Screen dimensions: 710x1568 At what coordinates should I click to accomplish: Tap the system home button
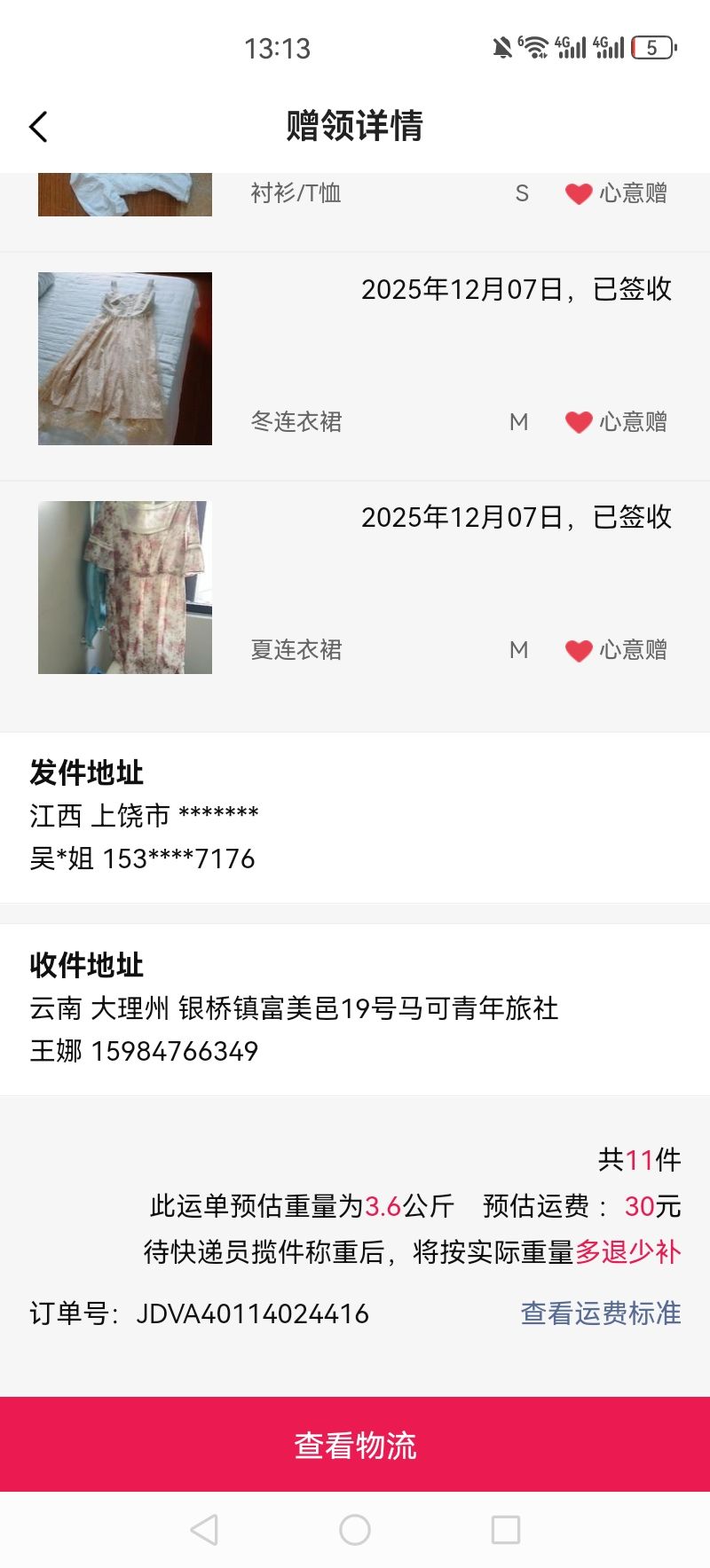[355, 1530]
